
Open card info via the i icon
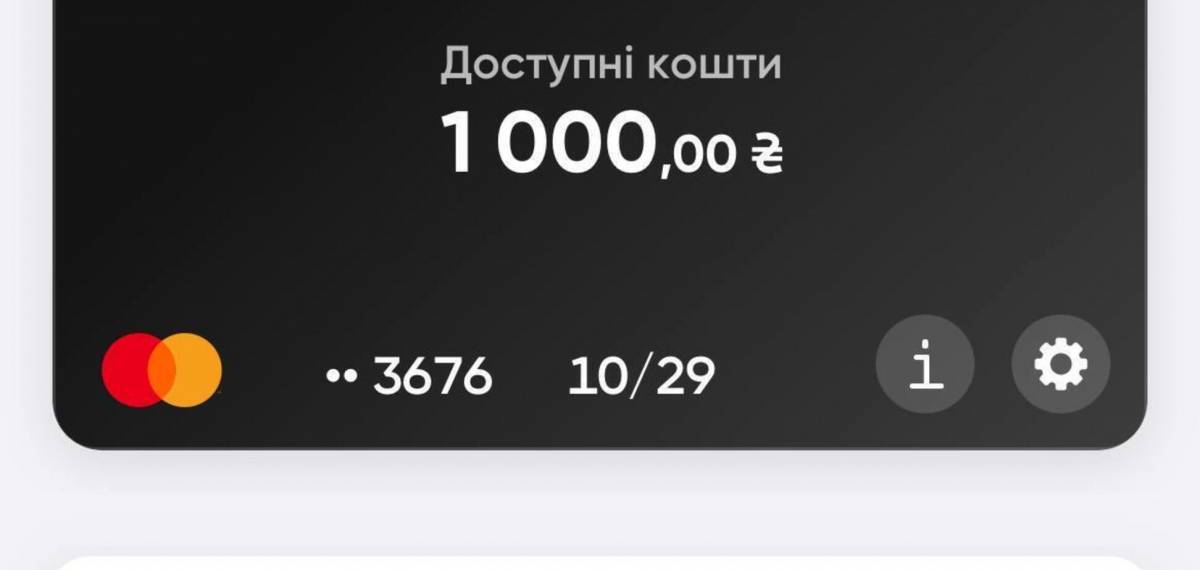click(x=925, y=366)
